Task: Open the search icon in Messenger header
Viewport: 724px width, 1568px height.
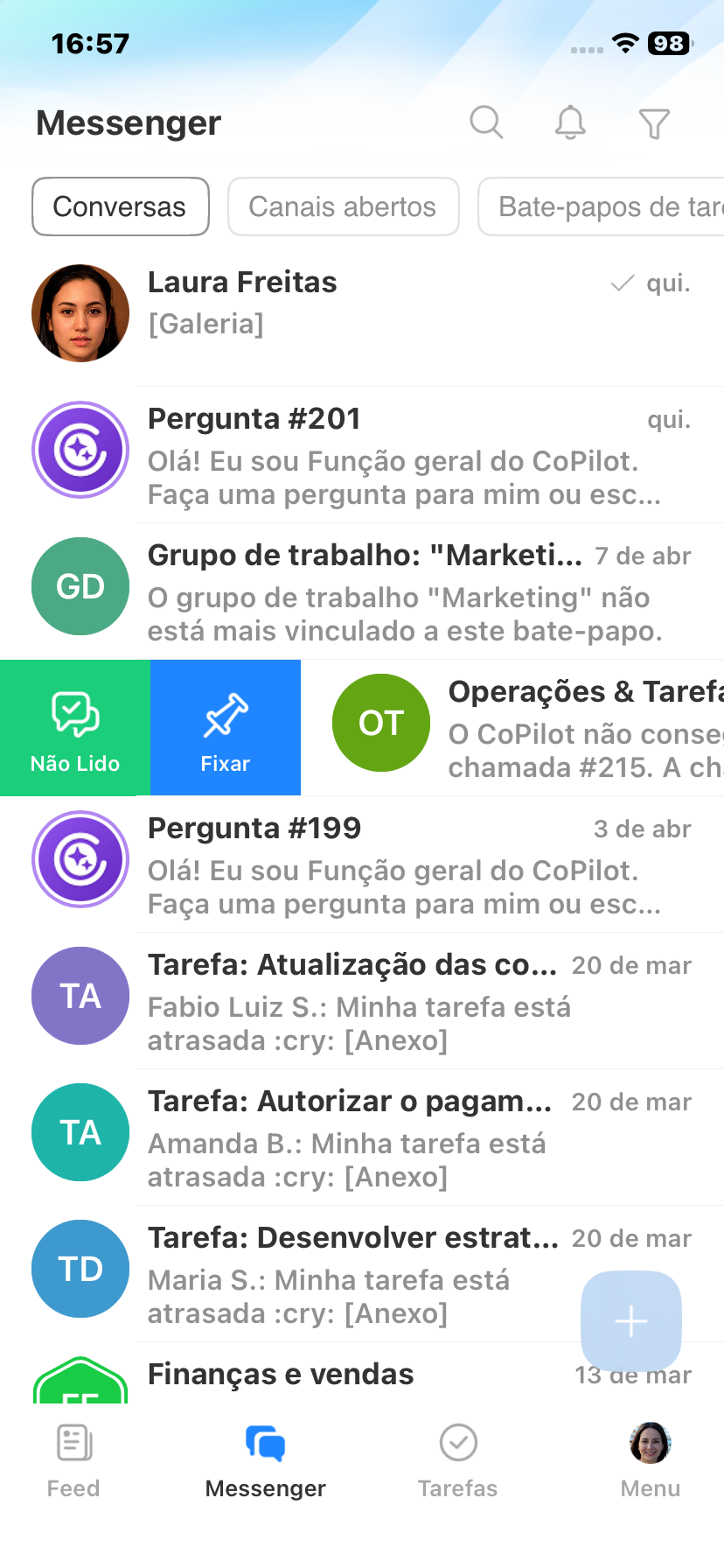Action: [x=486, y=122]
